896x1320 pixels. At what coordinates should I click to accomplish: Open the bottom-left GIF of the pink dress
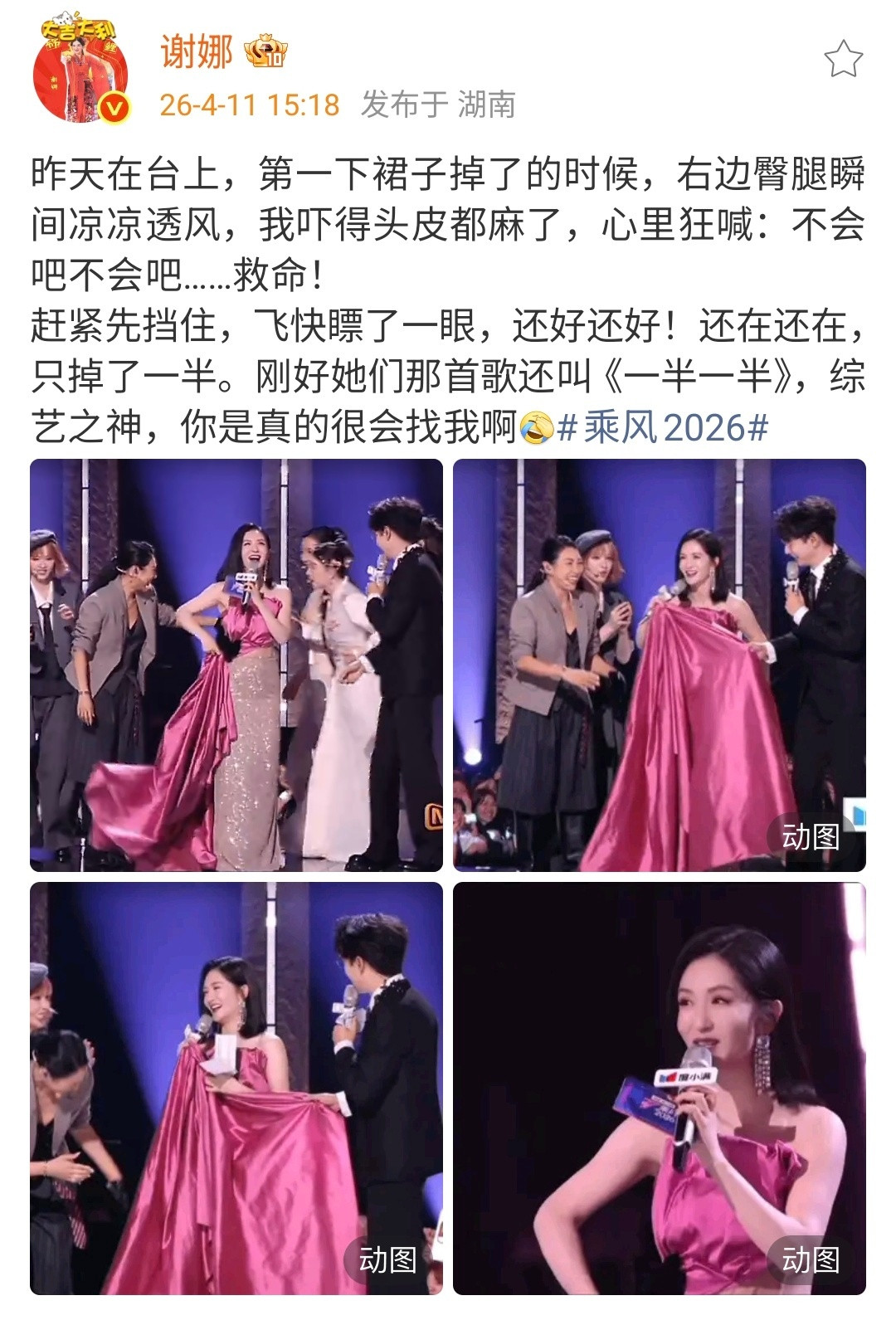pyautogui.click(x=237, y=1087)
